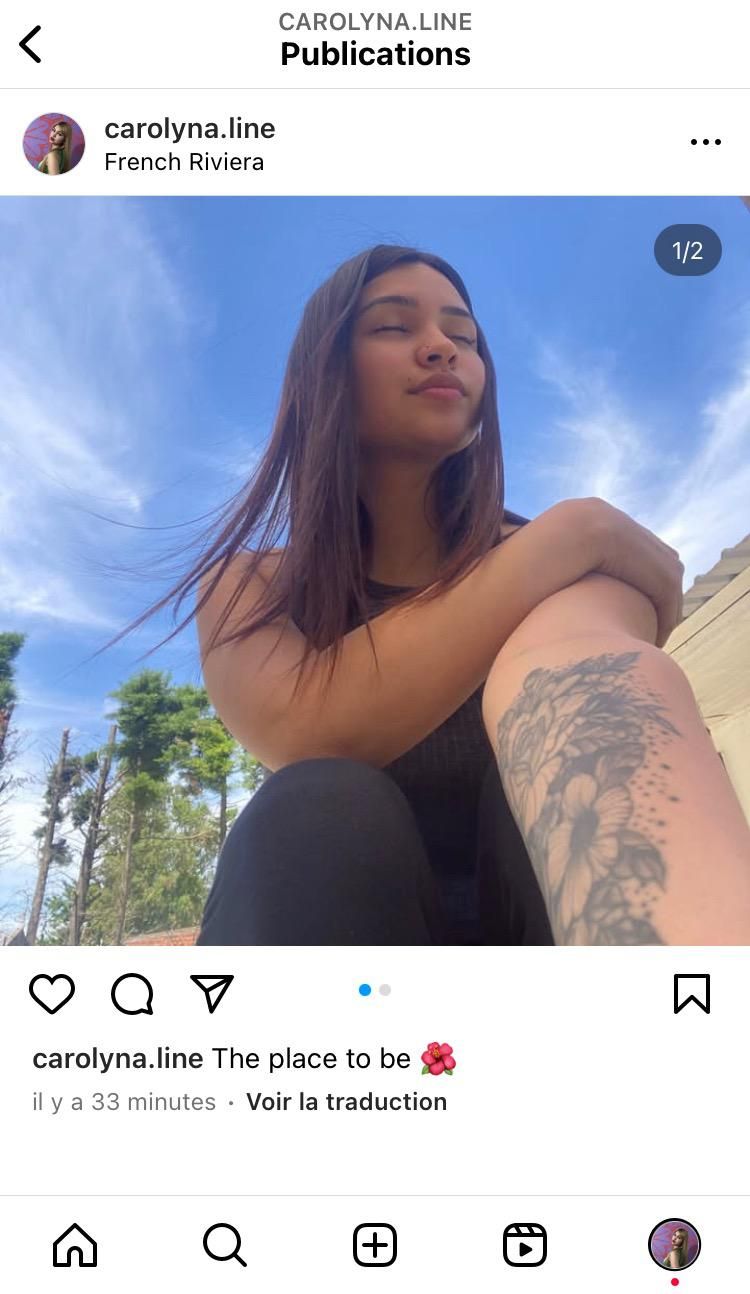Tap the post photo
Image resolution: width=750 pixels, height=1294 pixels.
(x=375, y=571)
